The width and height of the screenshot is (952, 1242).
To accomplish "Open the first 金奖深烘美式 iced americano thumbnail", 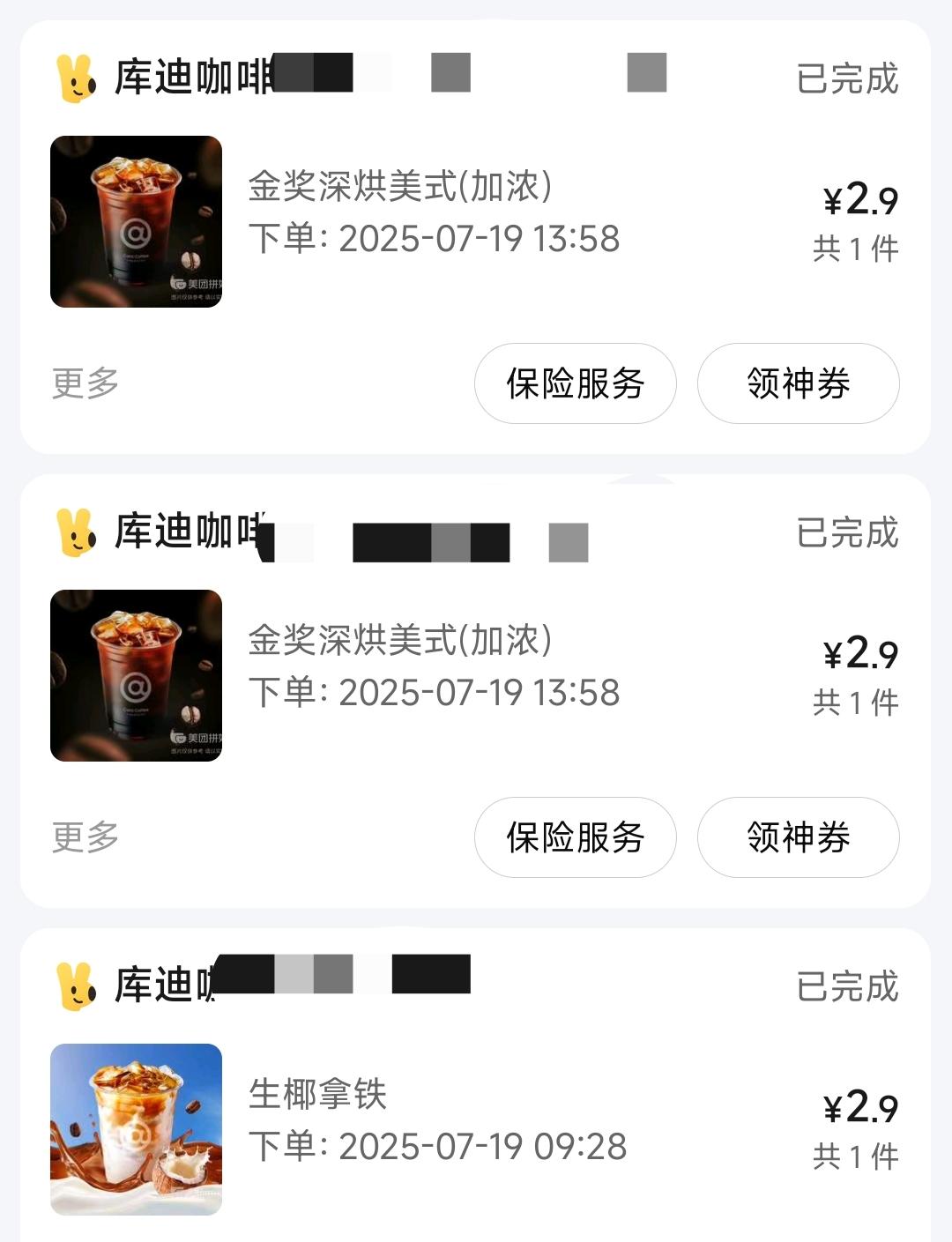I will coord(137,220).
